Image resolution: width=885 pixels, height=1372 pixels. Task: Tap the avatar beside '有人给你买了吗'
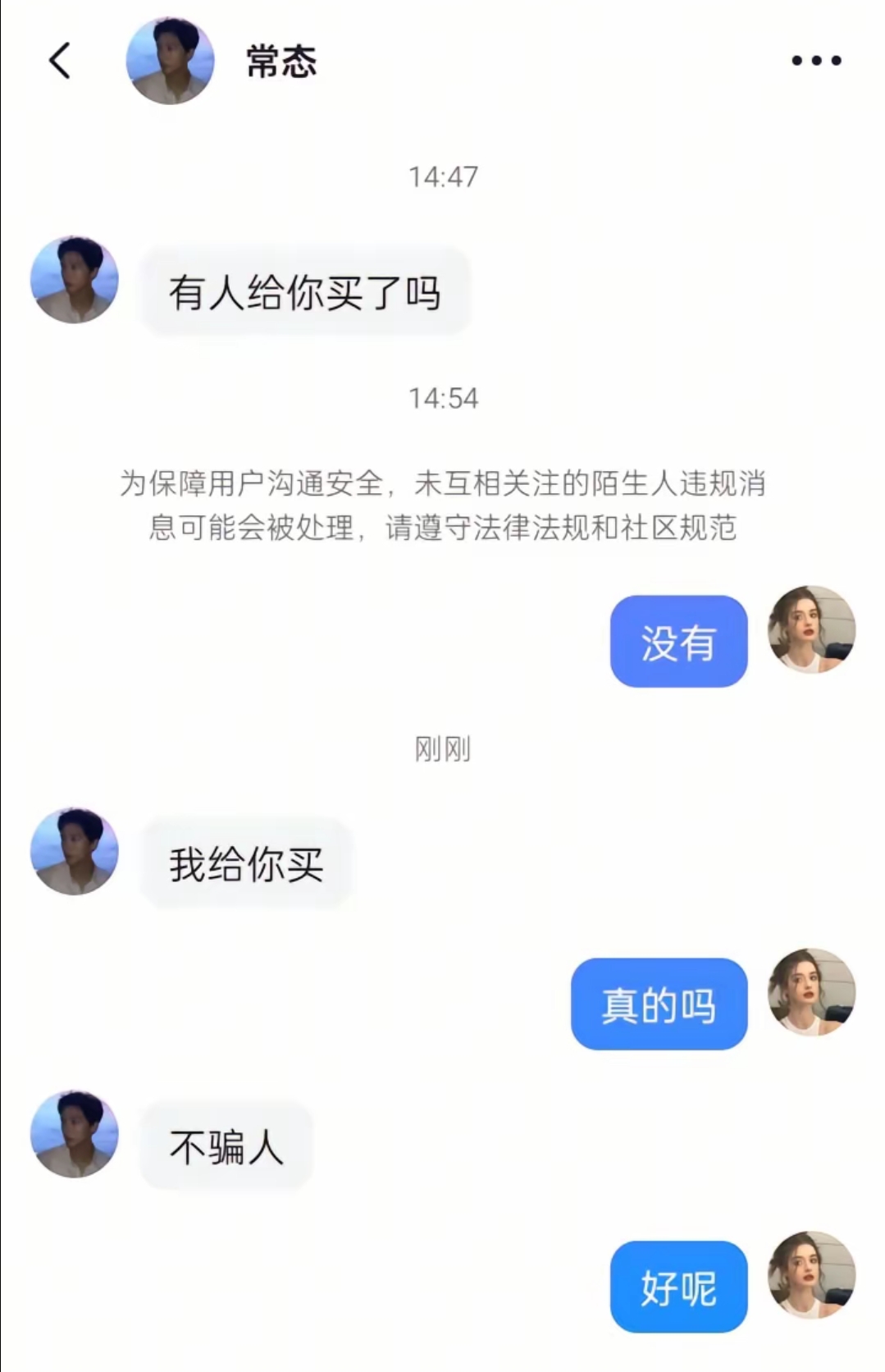click(x=74, y=280)
